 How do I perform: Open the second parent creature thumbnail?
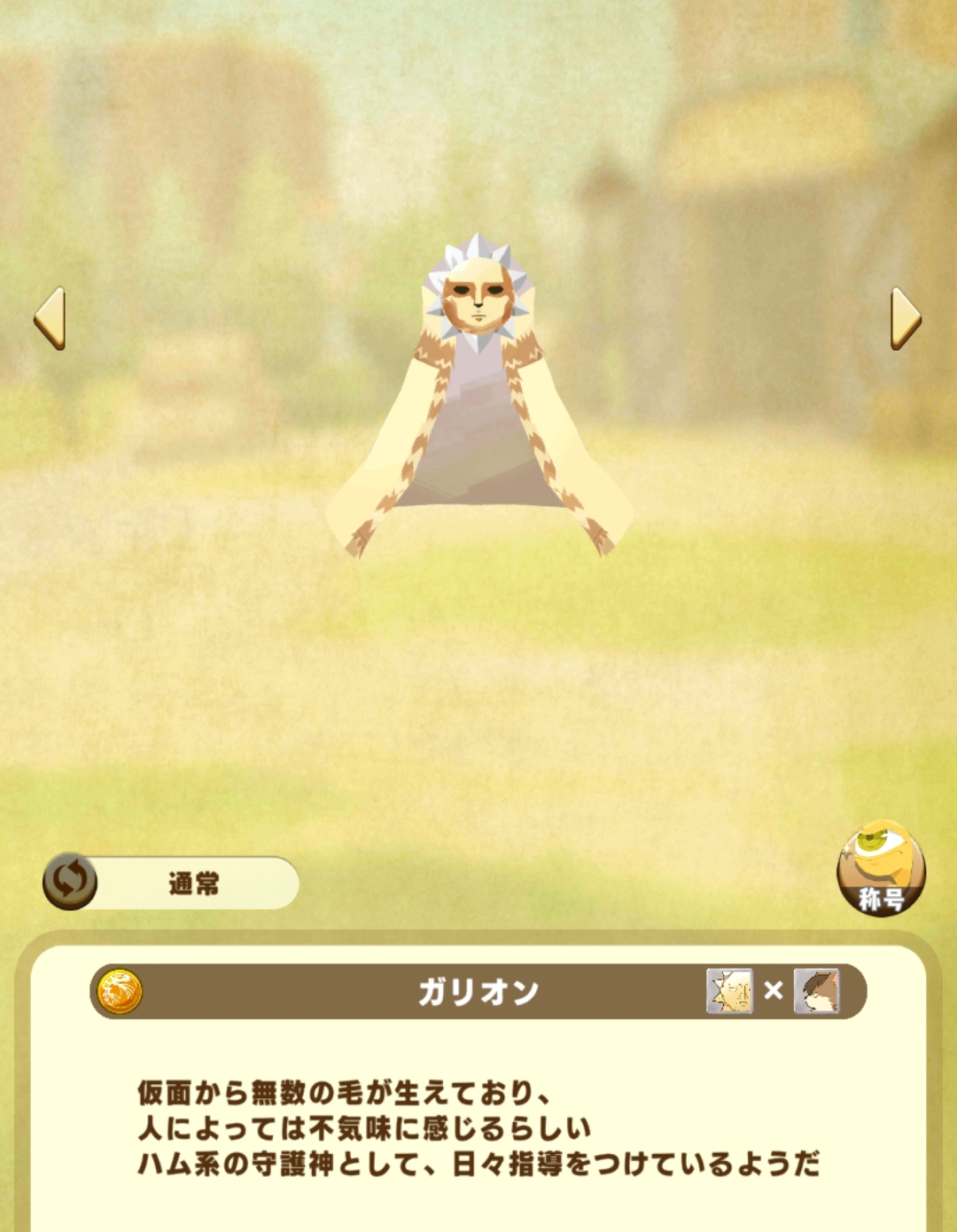(x=816, y=991)
